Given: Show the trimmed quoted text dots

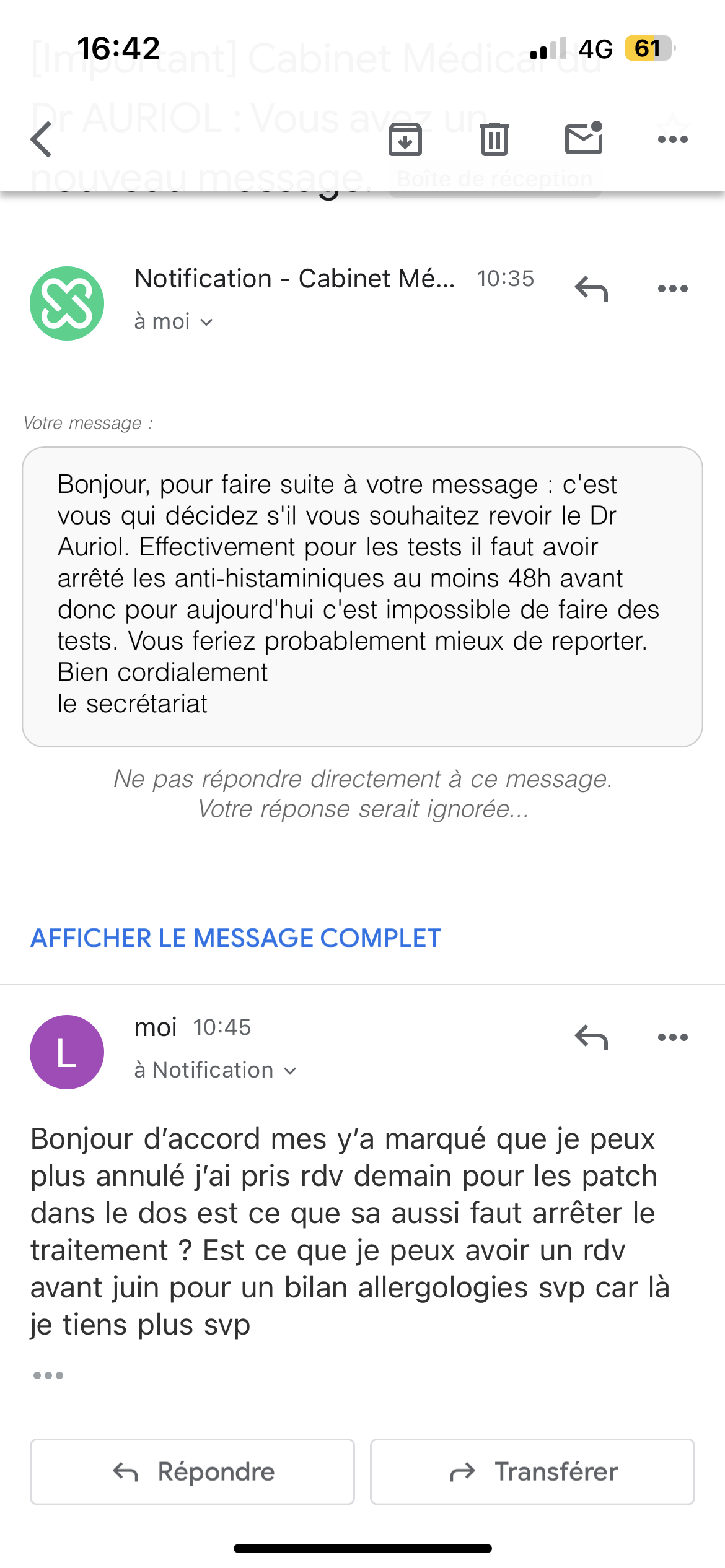Looking at the screenshot, I should click(48, 1375).
